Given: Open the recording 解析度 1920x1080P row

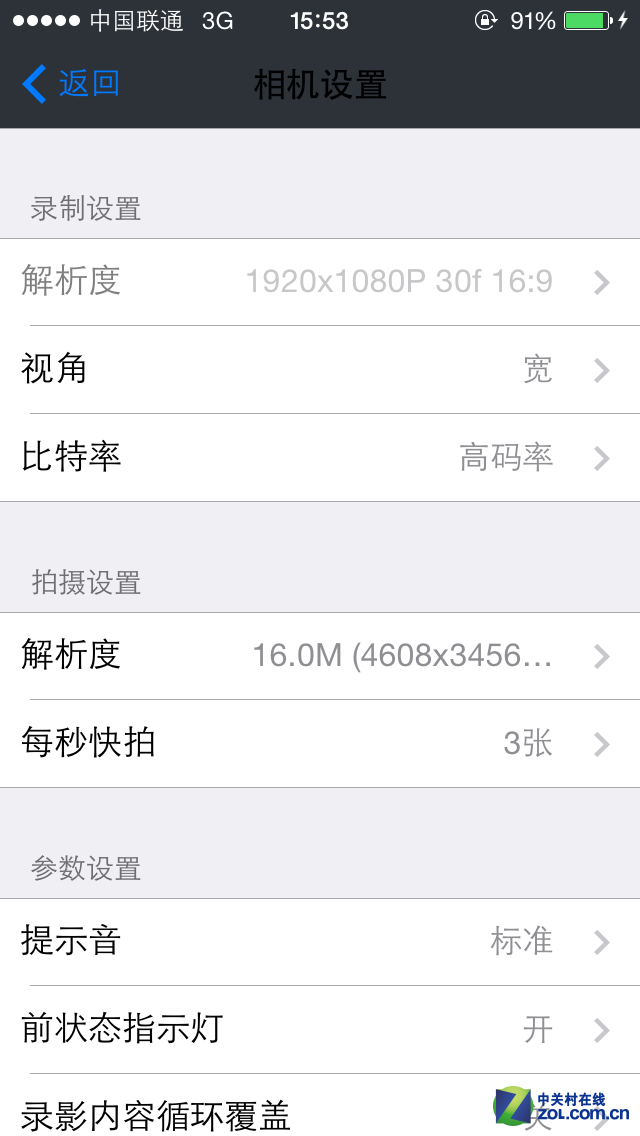Looking at the screenshot, I should [x=320, y=282].
